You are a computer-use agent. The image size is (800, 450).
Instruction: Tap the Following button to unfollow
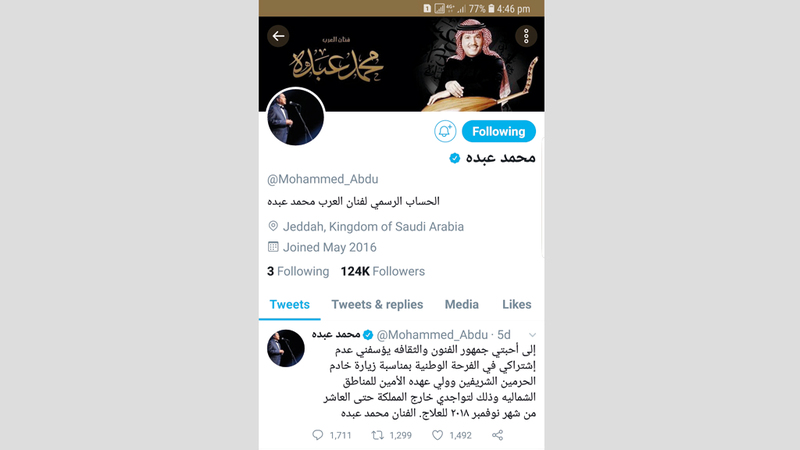[x=498, y=131]
